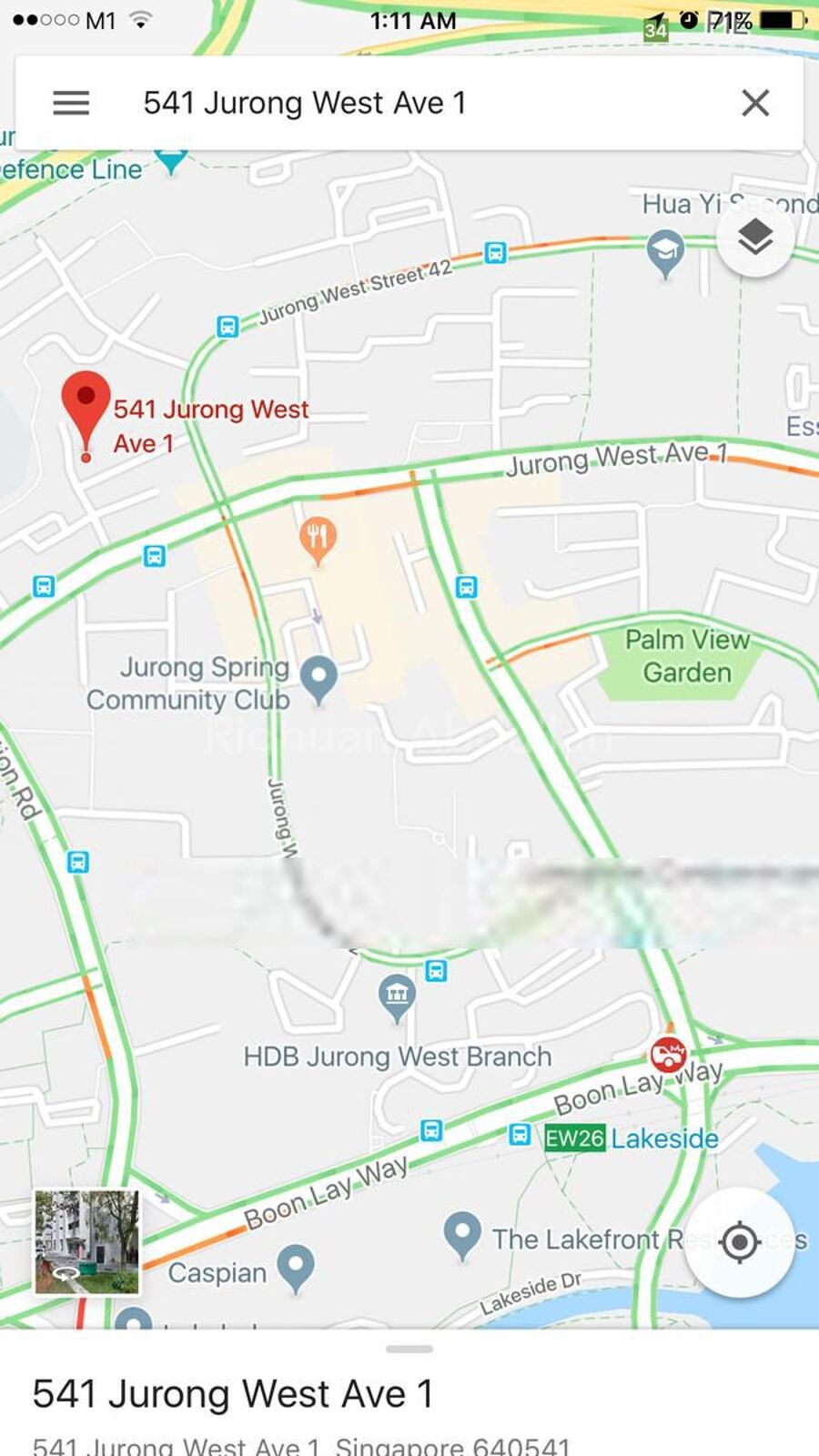
Task: Select the Caspian place pin
Action: pos(296,1268)
